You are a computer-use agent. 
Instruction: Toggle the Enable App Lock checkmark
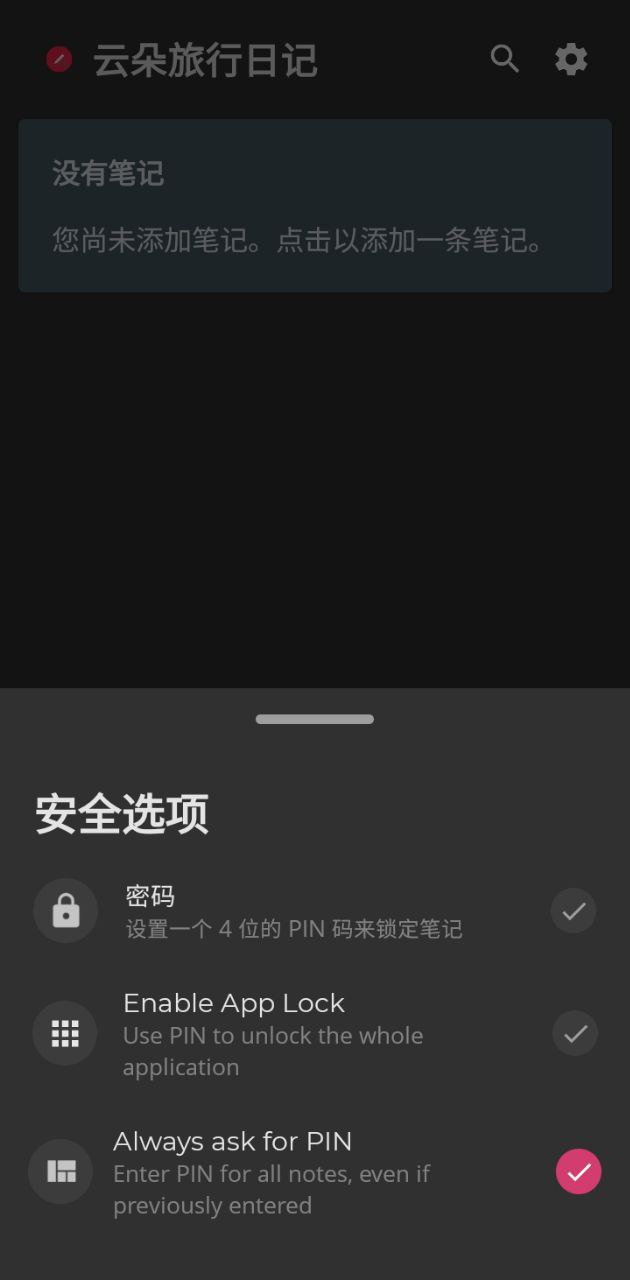click(575, 1034)
